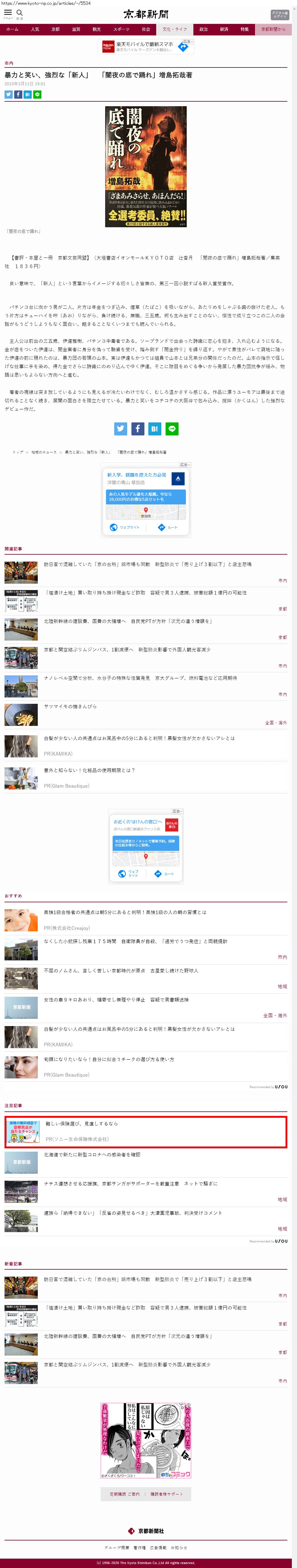Open the 京都サンガ supporter article

(x=130, y=1184)
